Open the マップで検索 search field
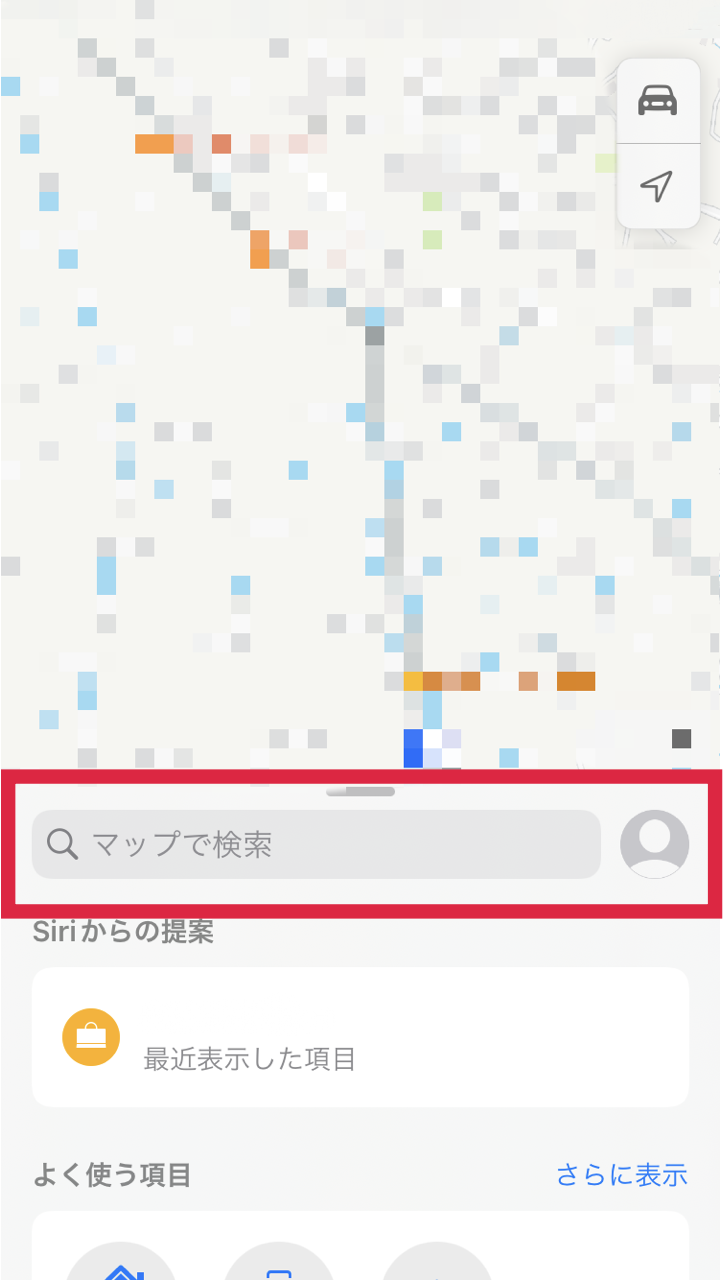 pos(316,845)
